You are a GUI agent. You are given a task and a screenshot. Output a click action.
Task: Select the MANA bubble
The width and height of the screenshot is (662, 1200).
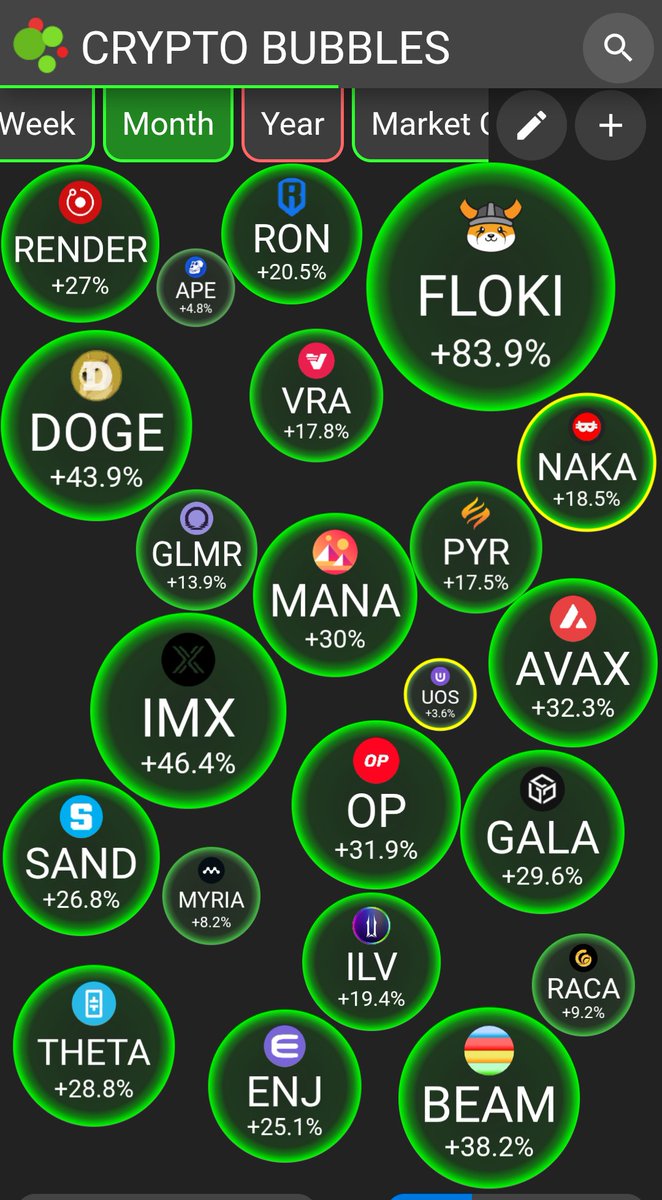(335, 595)
